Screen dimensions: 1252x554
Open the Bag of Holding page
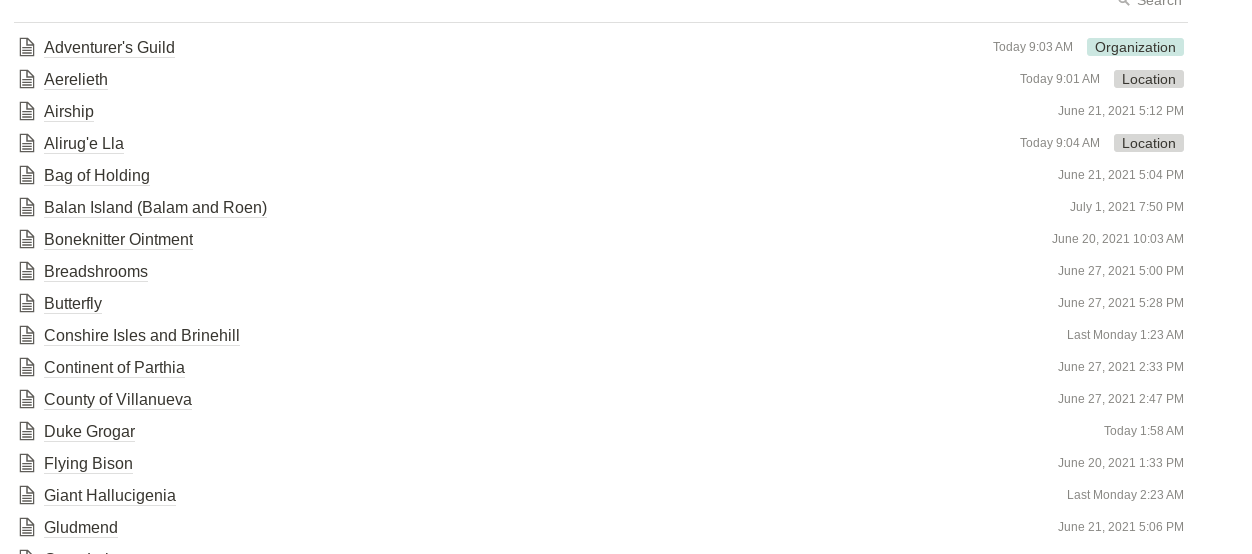point(97,175)
